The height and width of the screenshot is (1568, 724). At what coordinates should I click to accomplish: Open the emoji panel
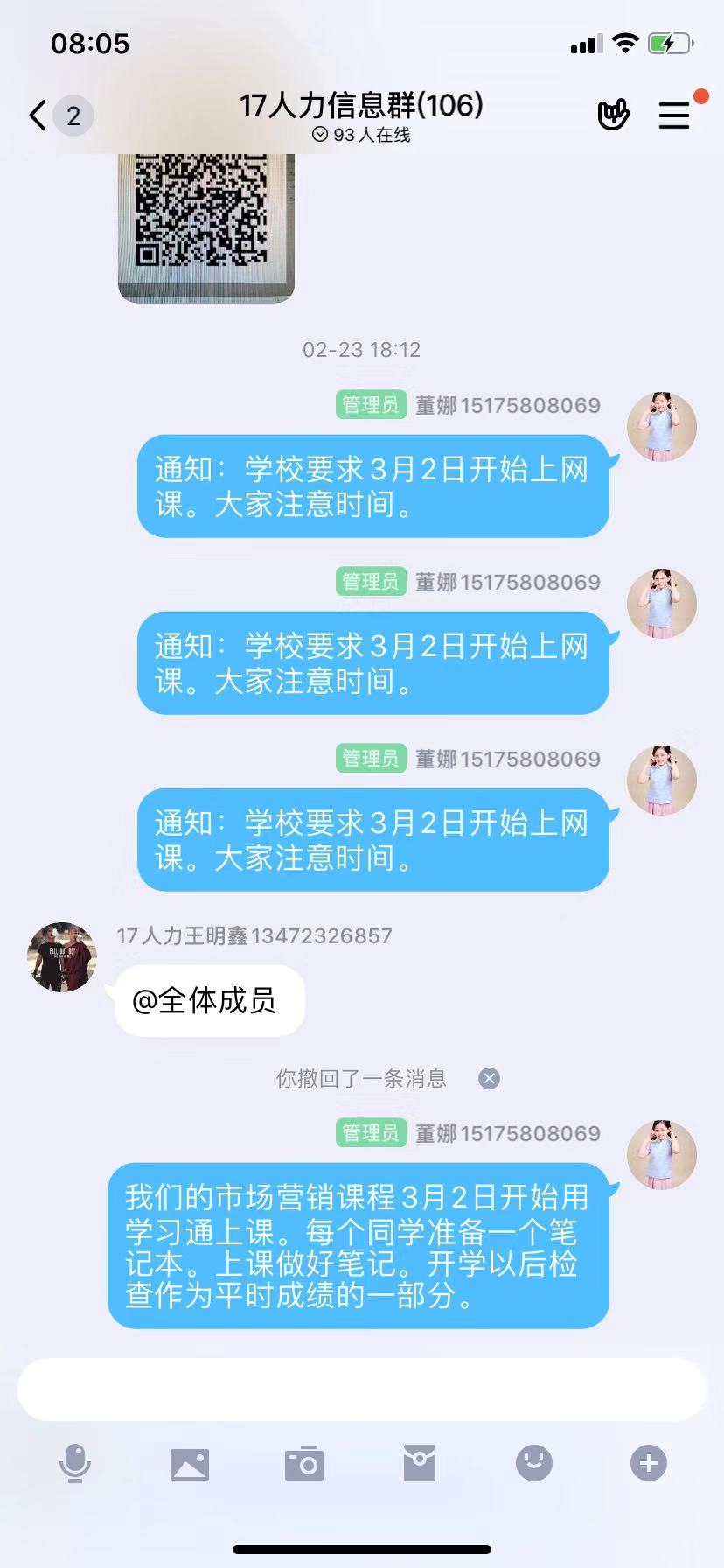click(x=534, y=1463)
